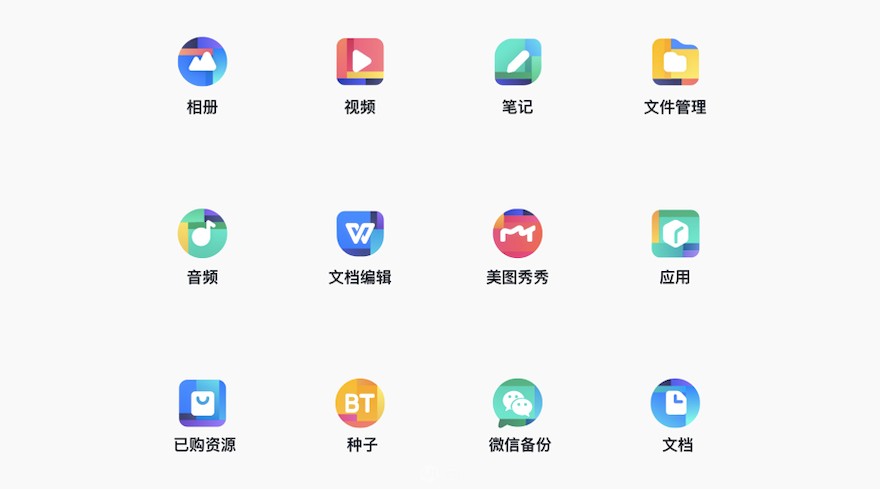880x489 pixels.
Task: Open the 种子 BT torrents section
Action: pos(360,403)
